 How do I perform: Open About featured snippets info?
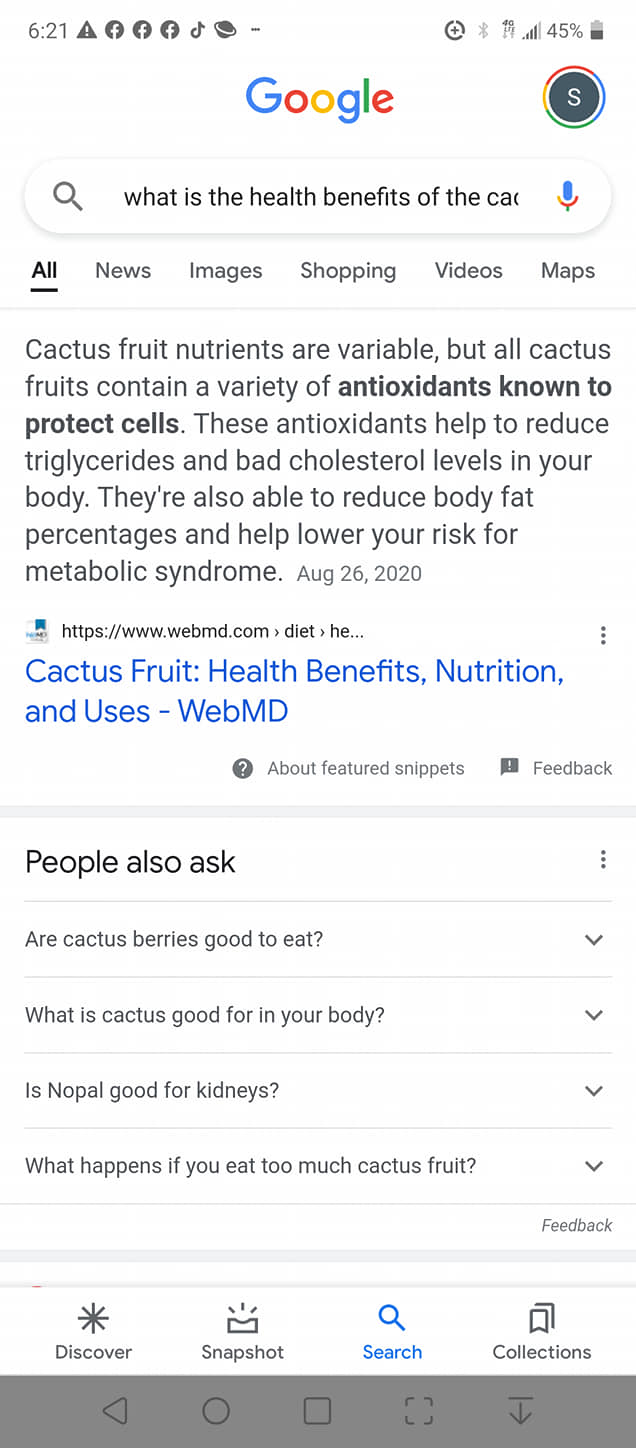pos(349,768)
